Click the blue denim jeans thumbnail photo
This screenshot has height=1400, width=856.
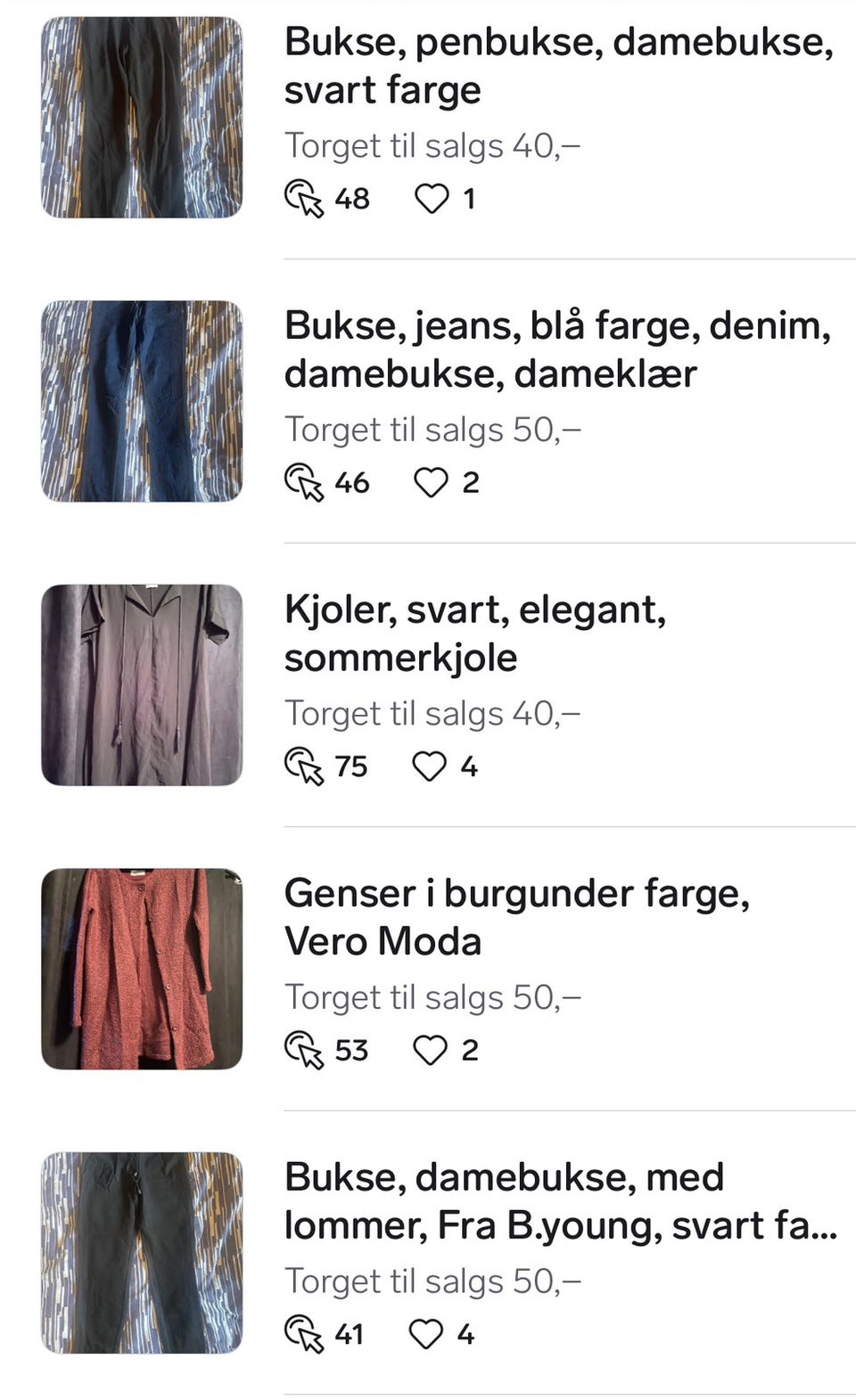coord(142,400)
